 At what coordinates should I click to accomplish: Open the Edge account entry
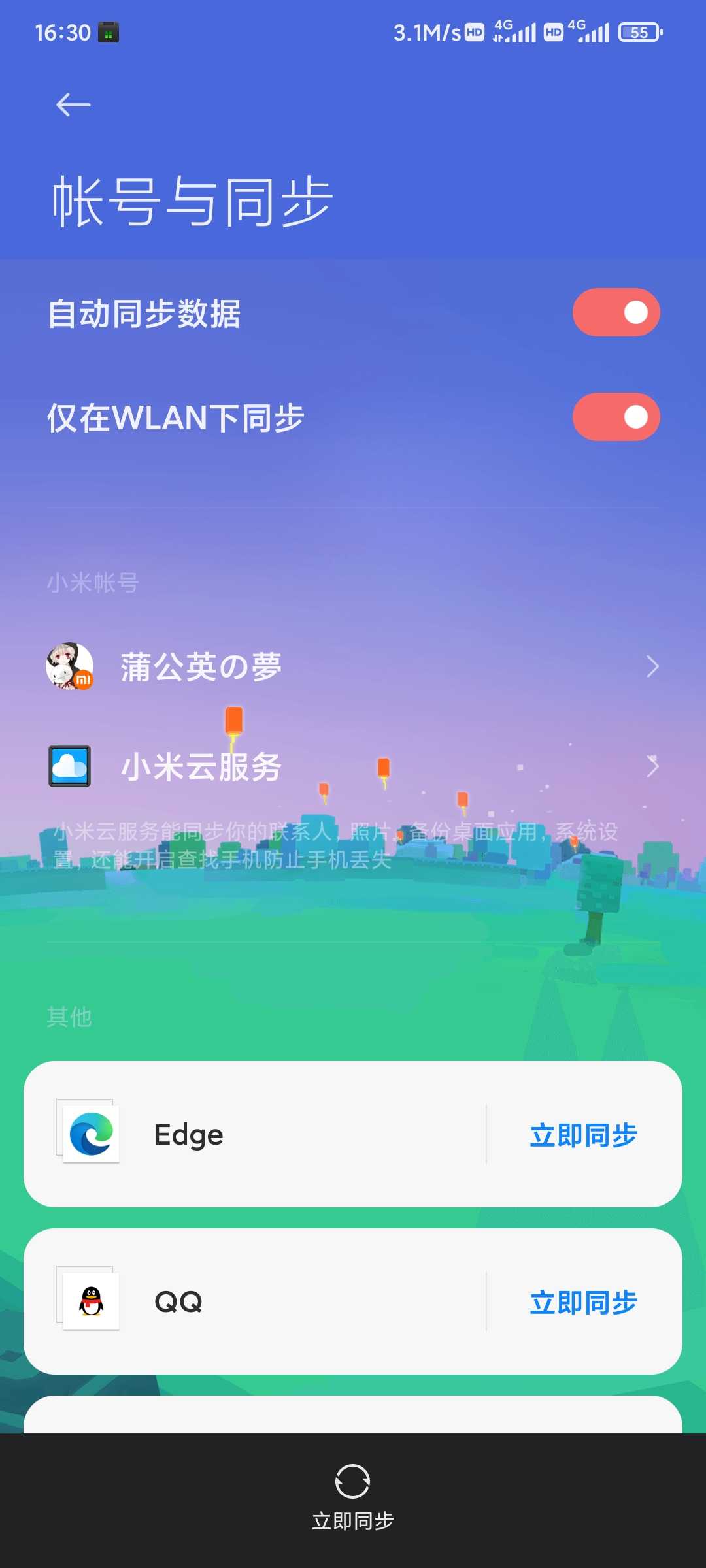click(255, 1134)
